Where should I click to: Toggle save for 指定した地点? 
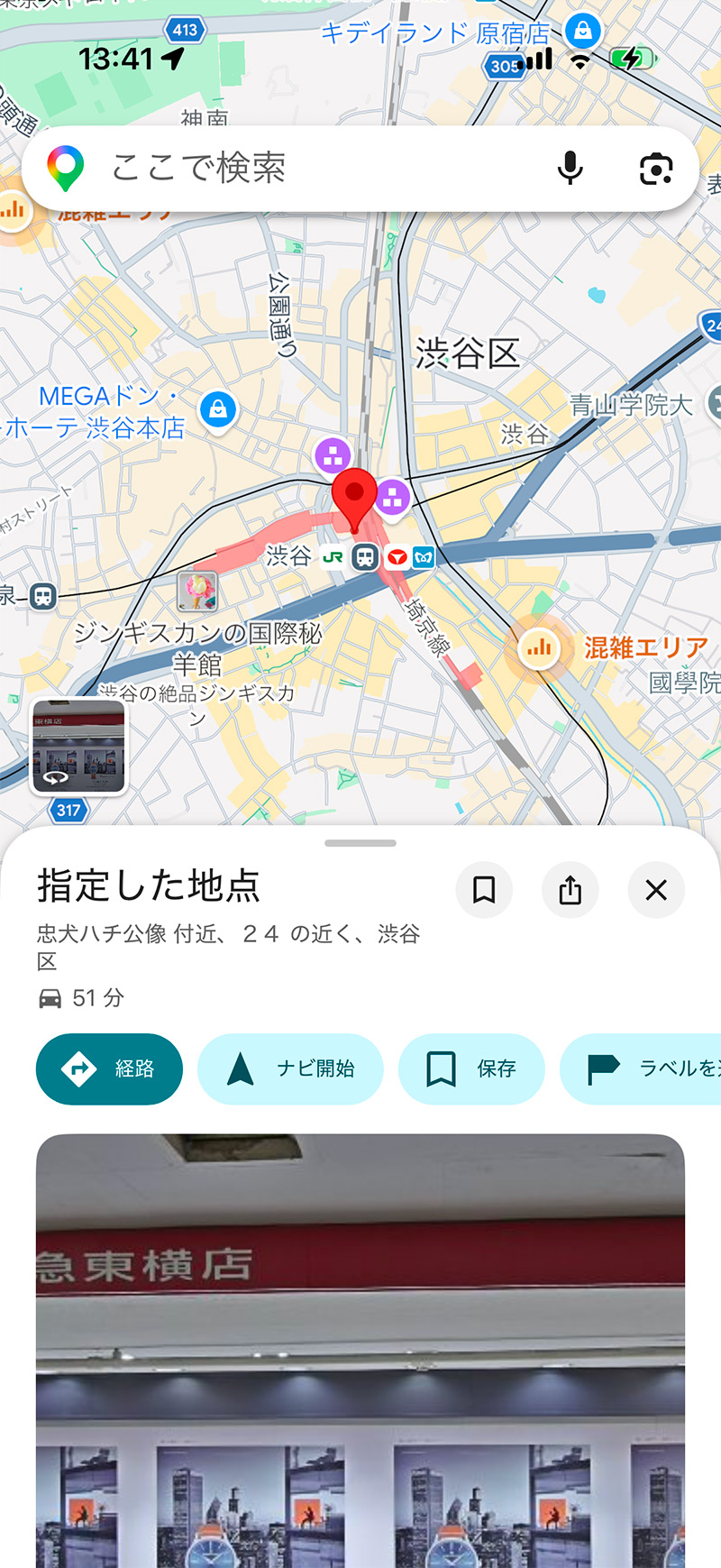pyautogui.click(x=472, y=1069)
